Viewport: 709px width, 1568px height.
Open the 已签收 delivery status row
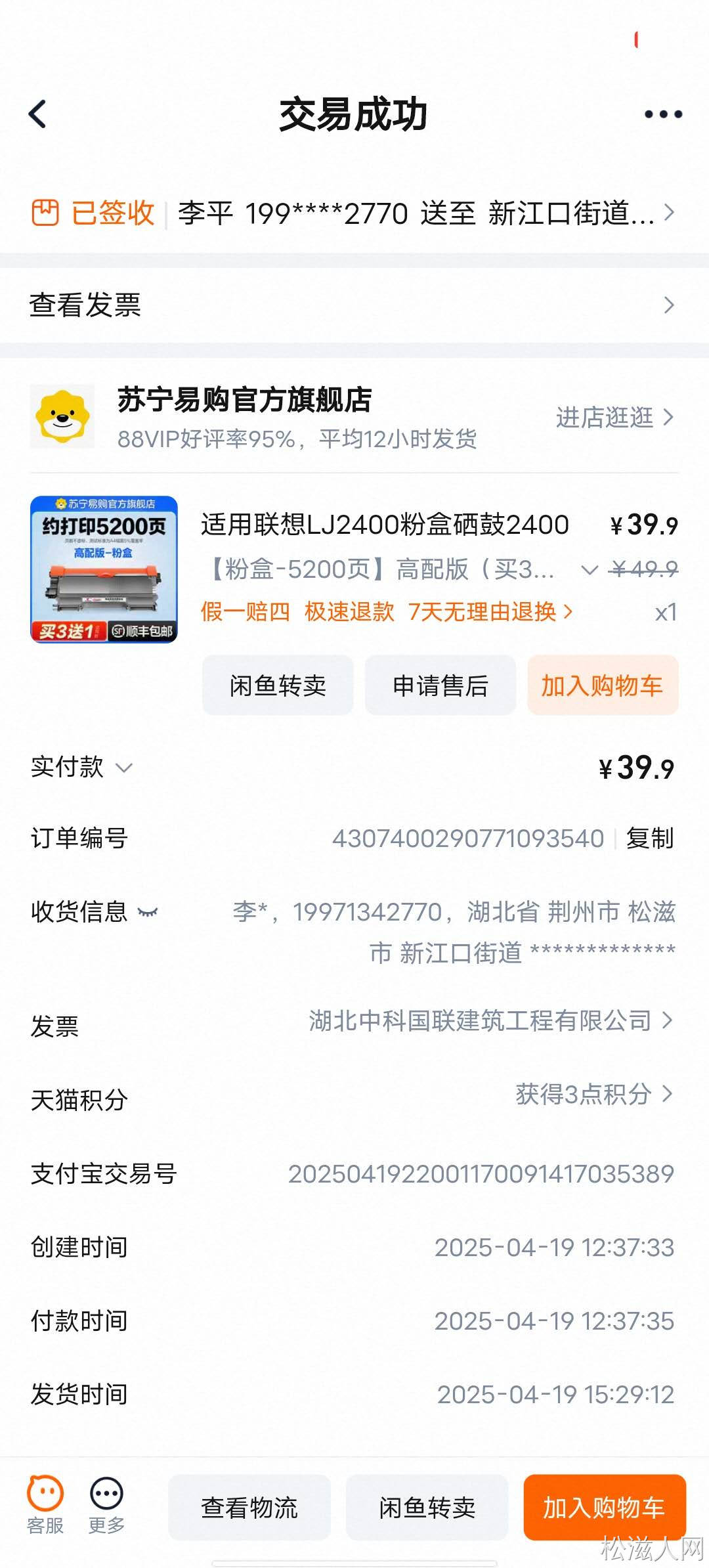pyautogui.click(x=354, y=213)
